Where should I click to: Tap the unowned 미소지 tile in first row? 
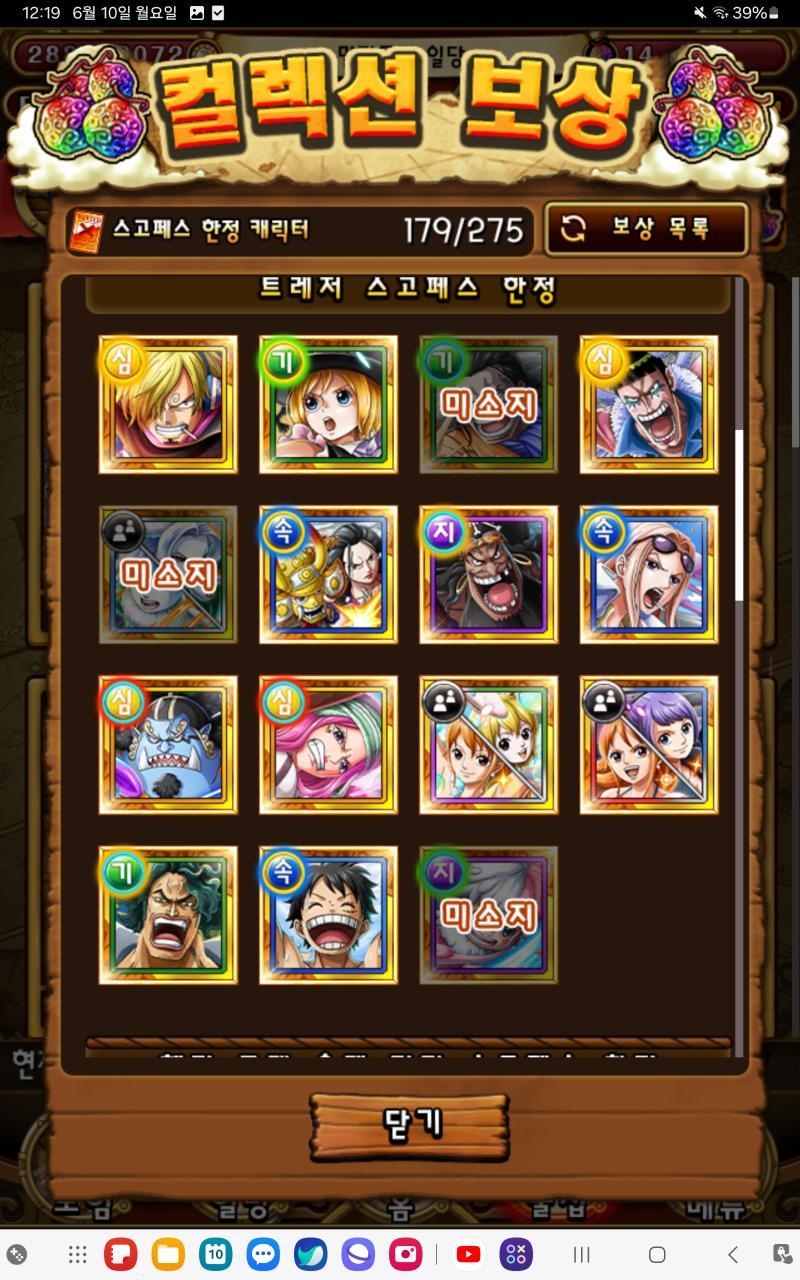click(x=489, y=404)
